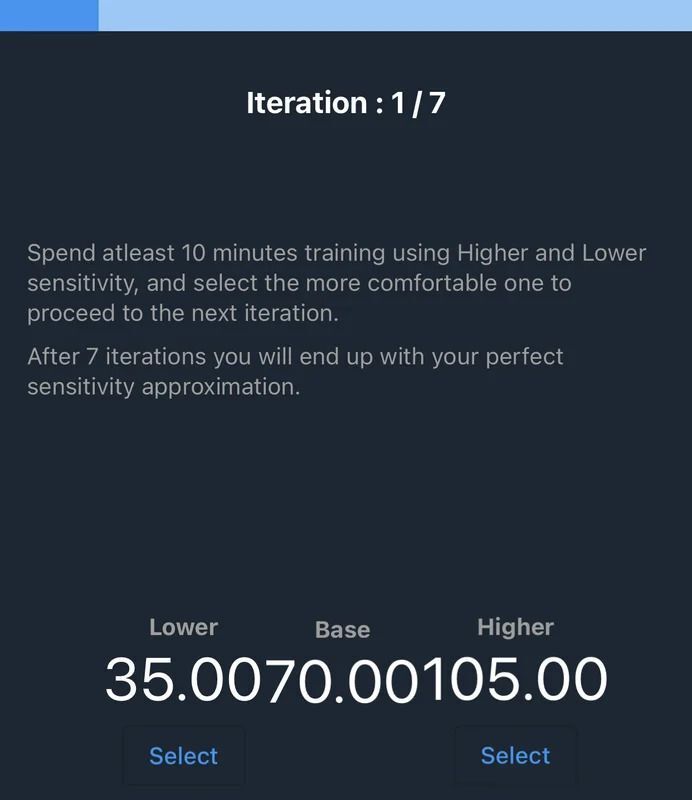Select the Lower sensitivity 35.00
The height and width of the screenshot is (800, 692).
(183, 756)
